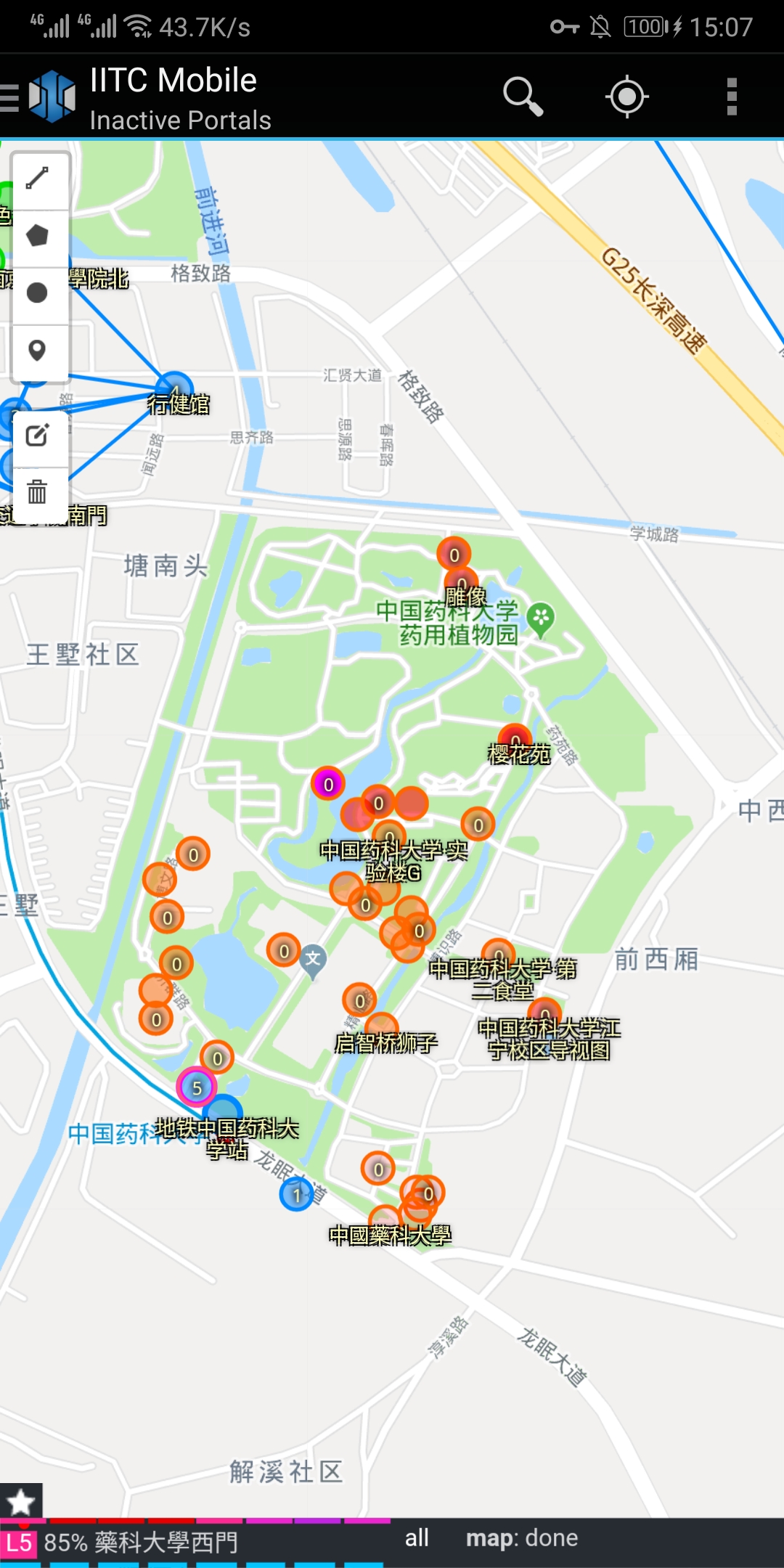This screenshot has height=1568, width=784.
Task: Tap the 'all' chat channel tab
Action: 417,1538
